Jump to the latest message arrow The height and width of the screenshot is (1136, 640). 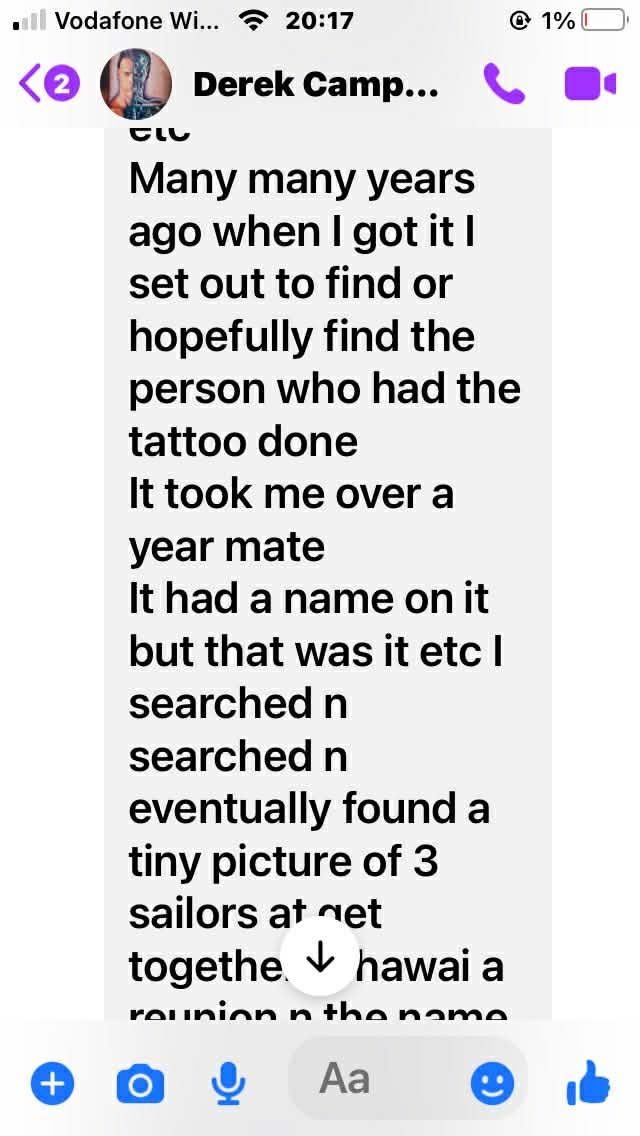(320, 957)
